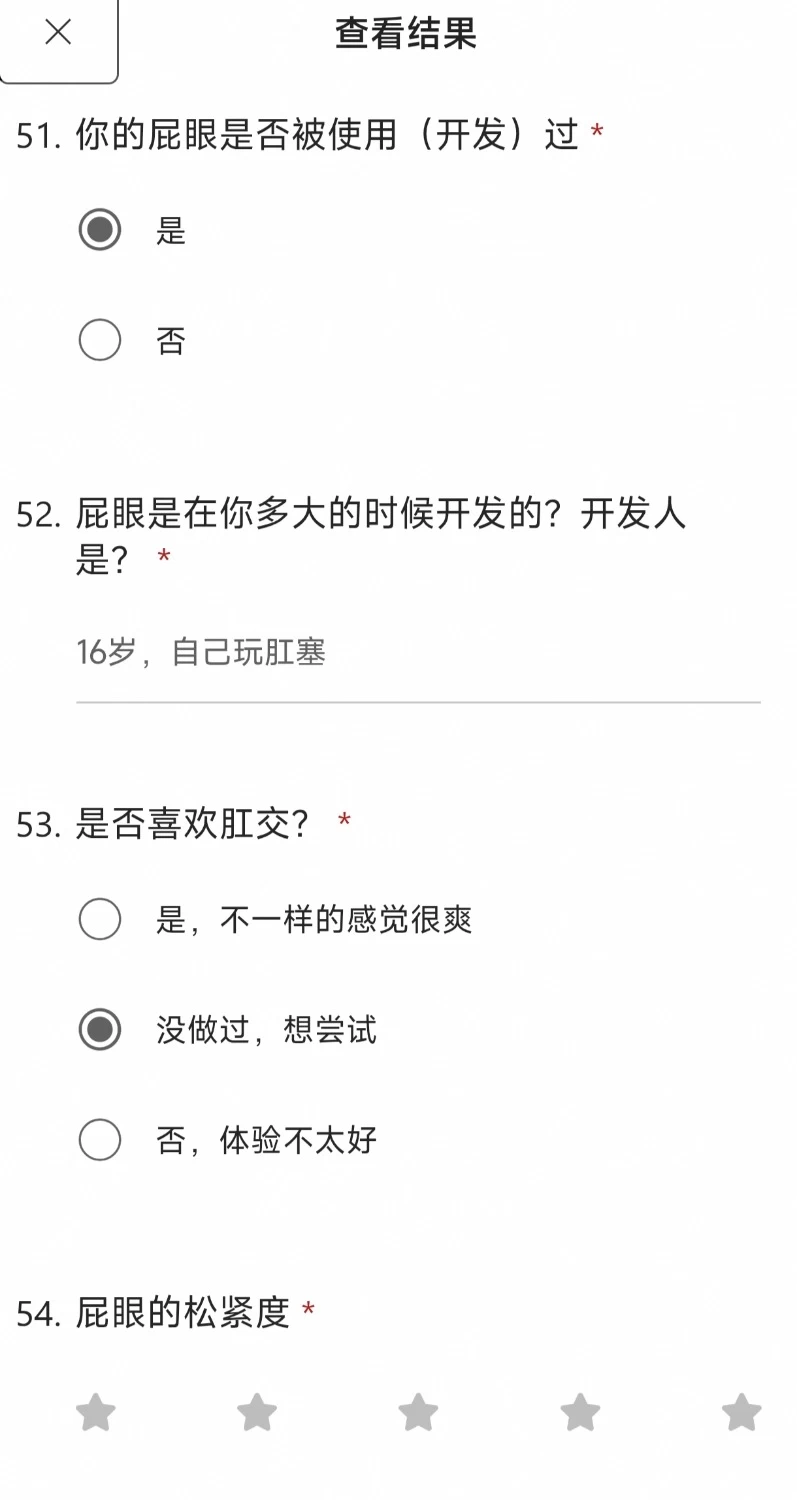Select 是 for question 51
The height and width of the screenshot is (1500, 797).
[100, 230]
